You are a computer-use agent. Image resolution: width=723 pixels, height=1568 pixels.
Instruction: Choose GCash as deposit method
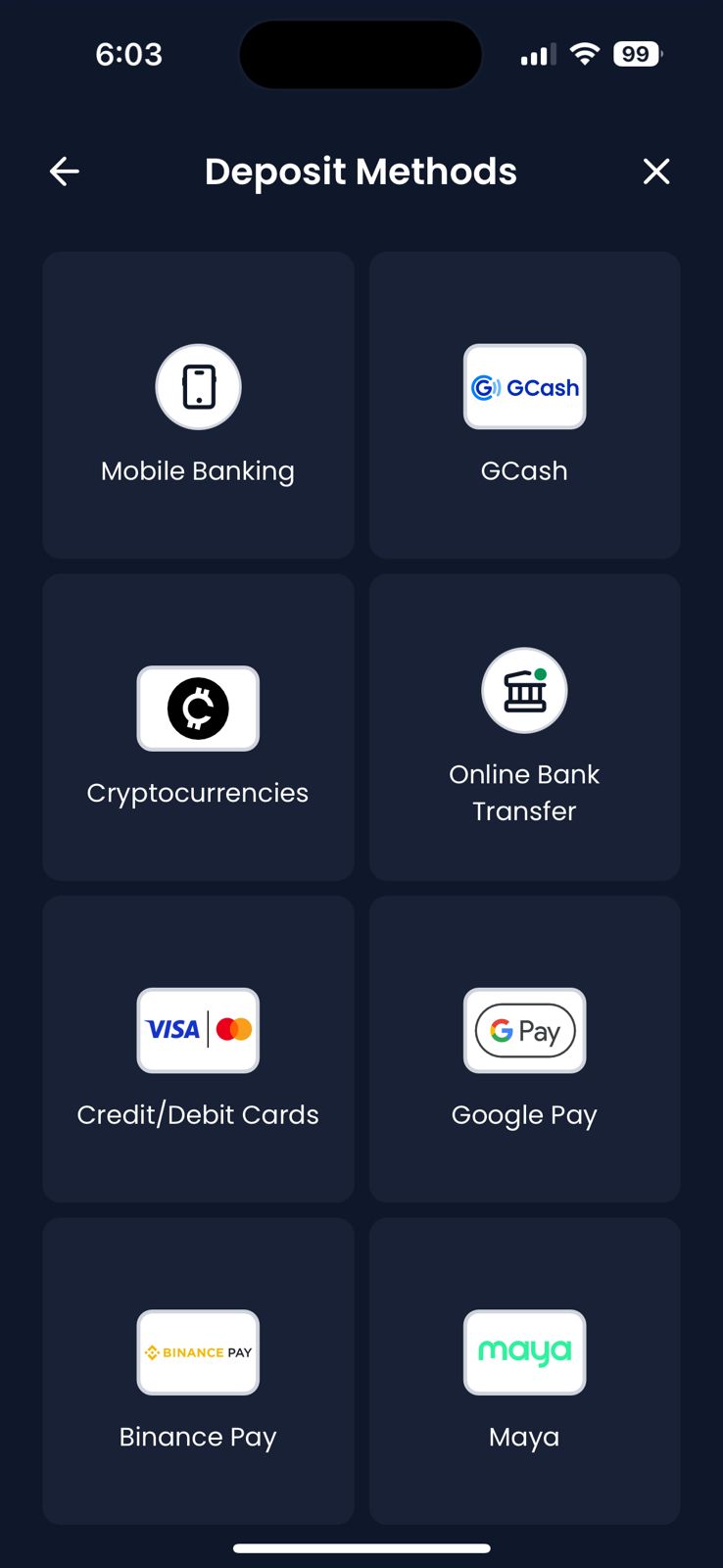[524, 405]
